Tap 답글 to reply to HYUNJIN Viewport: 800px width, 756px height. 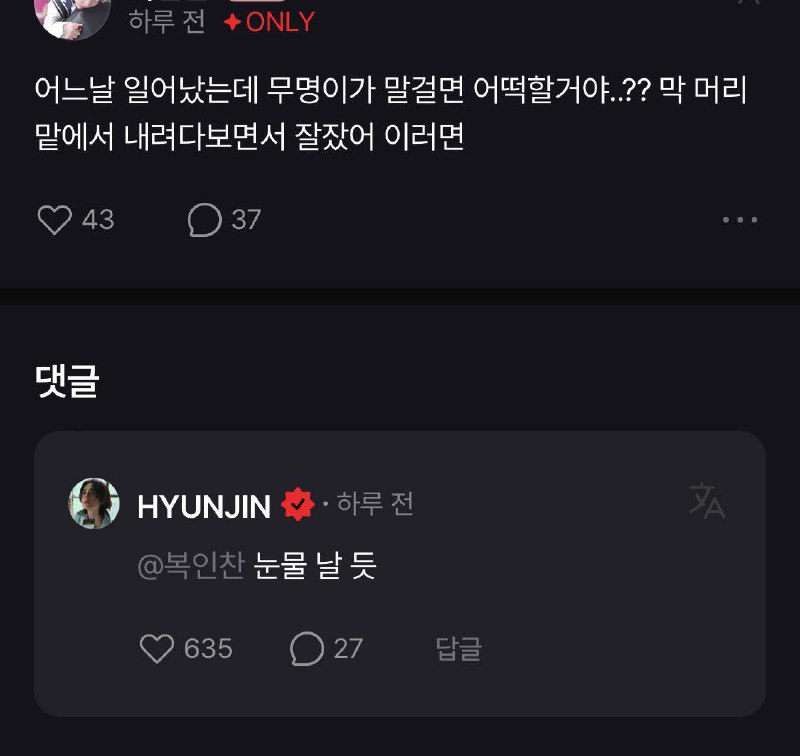[459, 649]
